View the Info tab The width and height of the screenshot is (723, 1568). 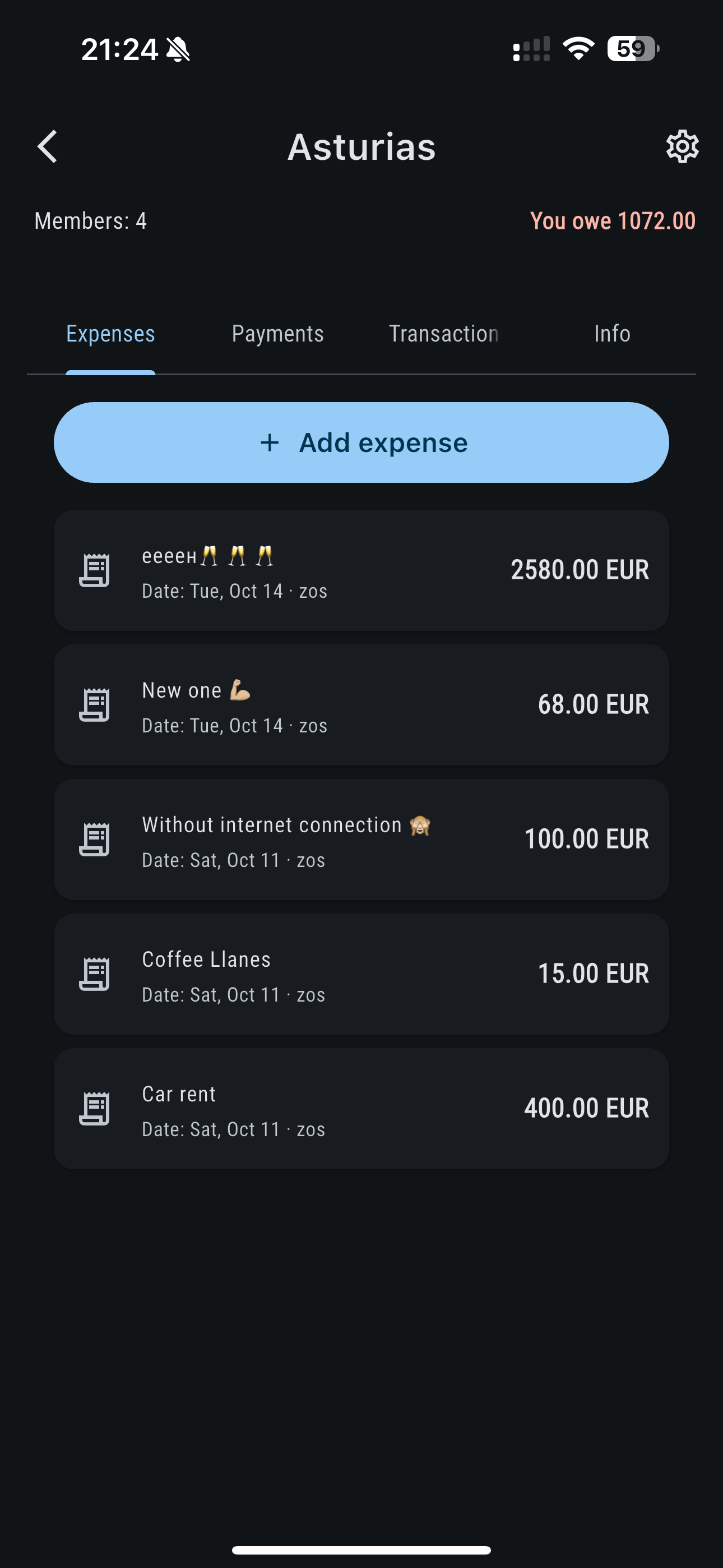(611, 334)
